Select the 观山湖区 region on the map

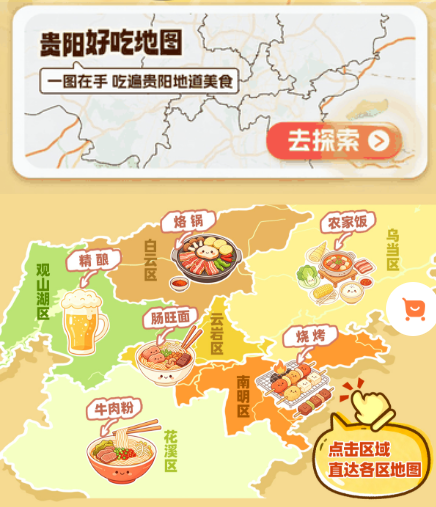(x=43, y=292)
